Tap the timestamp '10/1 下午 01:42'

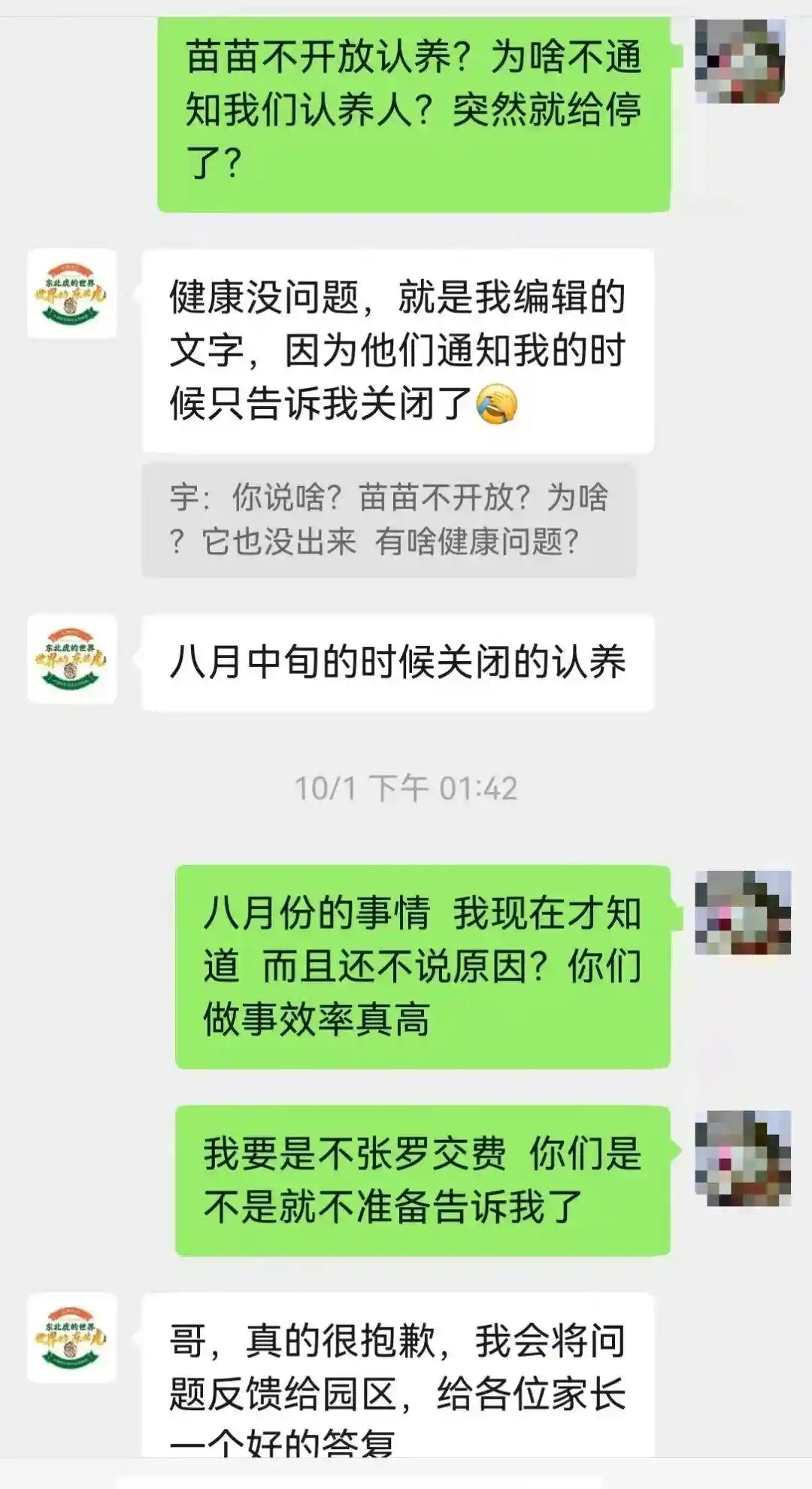pos(406,786)
